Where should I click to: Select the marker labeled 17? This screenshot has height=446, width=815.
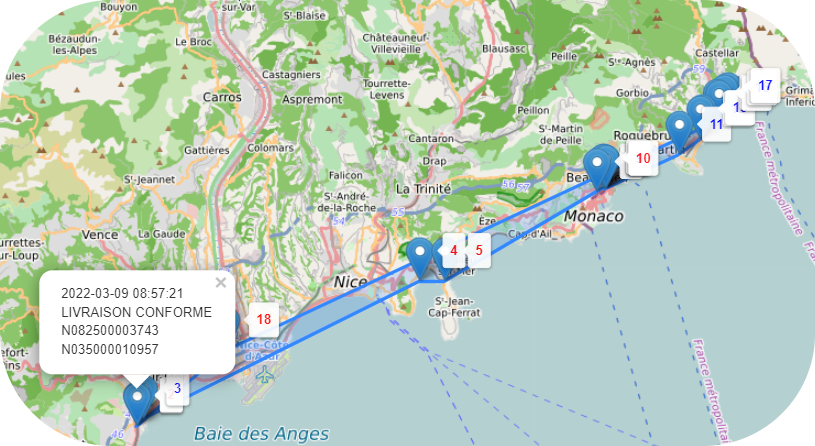pos(765,85)
